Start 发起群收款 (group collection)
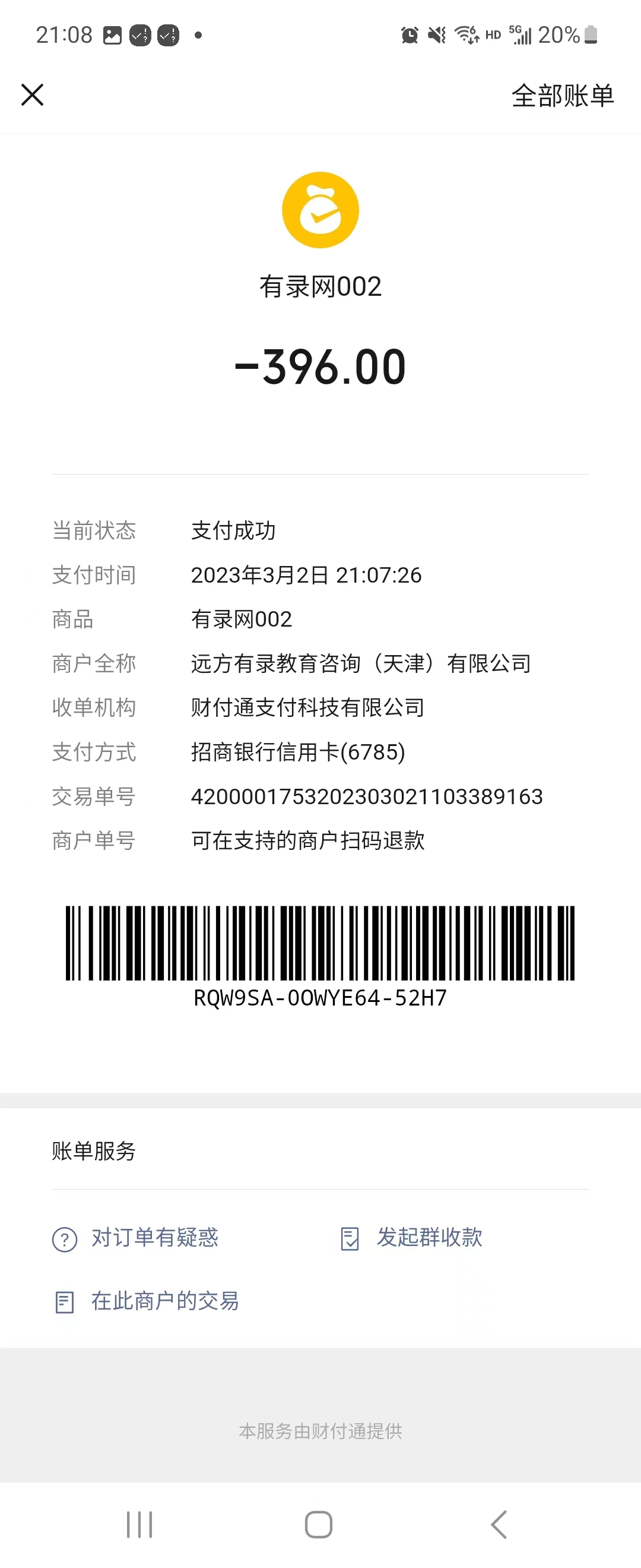 tap(429, 1238)
